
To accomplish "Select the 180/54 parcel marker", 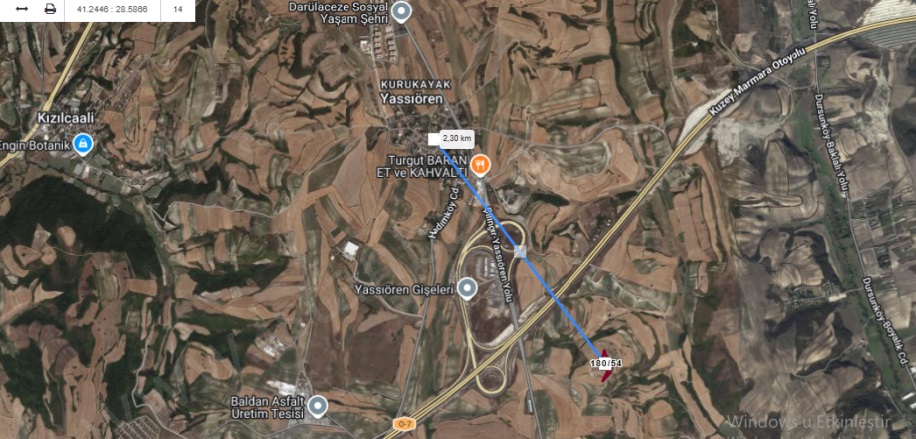I will (x=604, y=362).
